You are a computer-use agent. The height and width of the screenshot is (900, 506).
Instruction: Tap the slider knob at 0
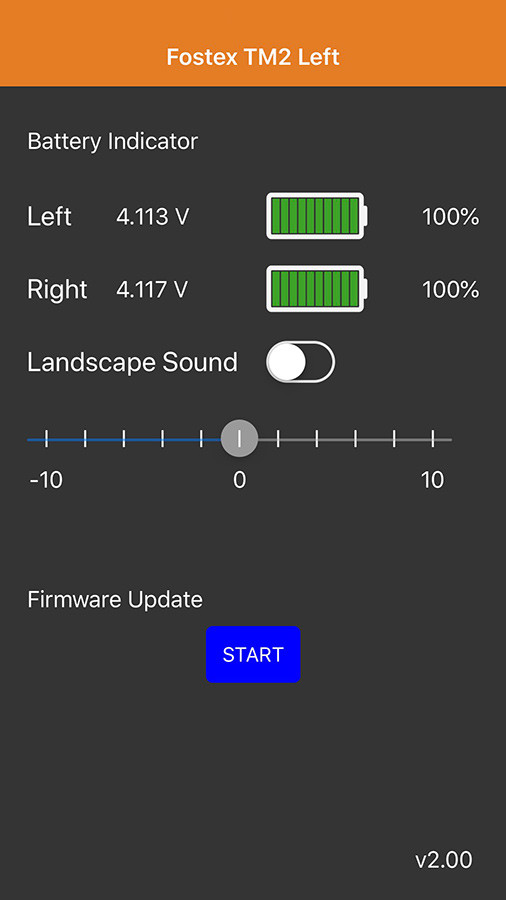[x=239, y=439]
